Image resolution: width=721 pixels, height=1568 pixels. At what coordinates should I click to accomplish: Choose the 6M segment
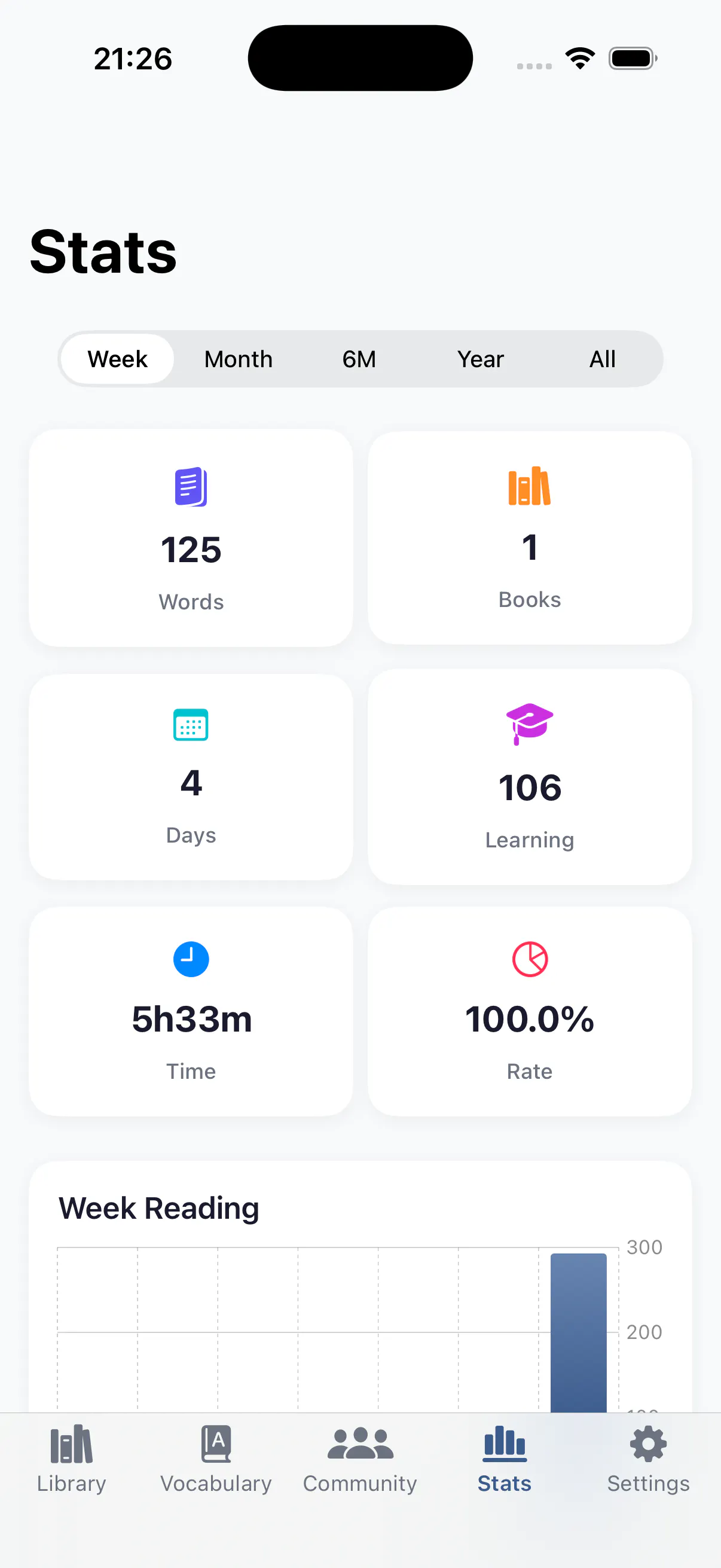pyautogui.click(x=359, y=359)
